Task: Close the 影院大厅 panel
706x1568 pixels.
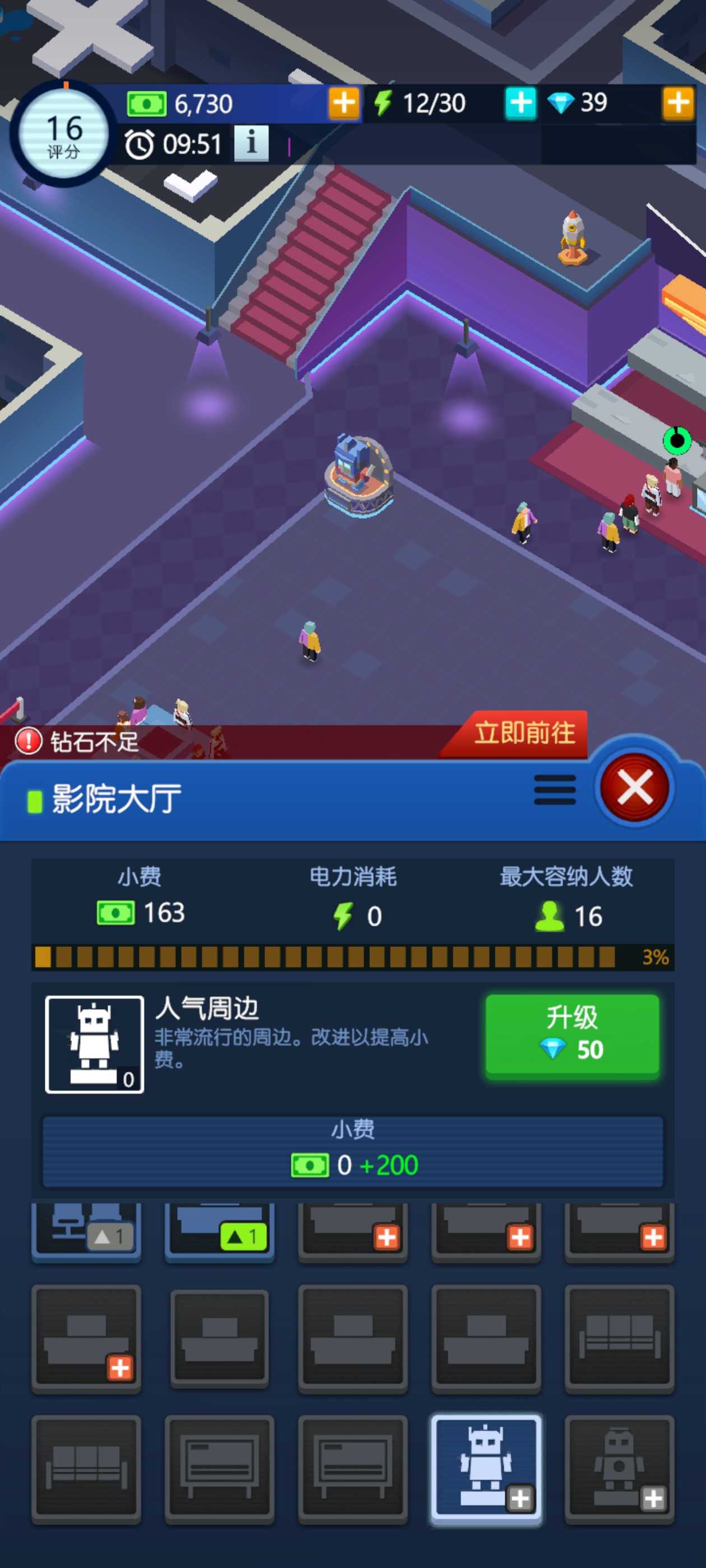Action: pyautogui.click(x=634, y=788)
